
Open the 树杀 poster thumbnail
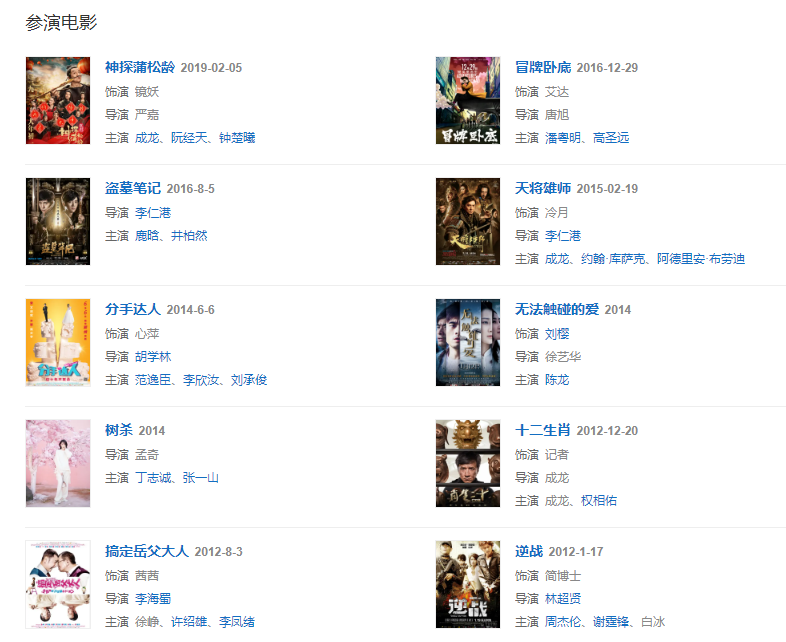[x=58, y=463]
